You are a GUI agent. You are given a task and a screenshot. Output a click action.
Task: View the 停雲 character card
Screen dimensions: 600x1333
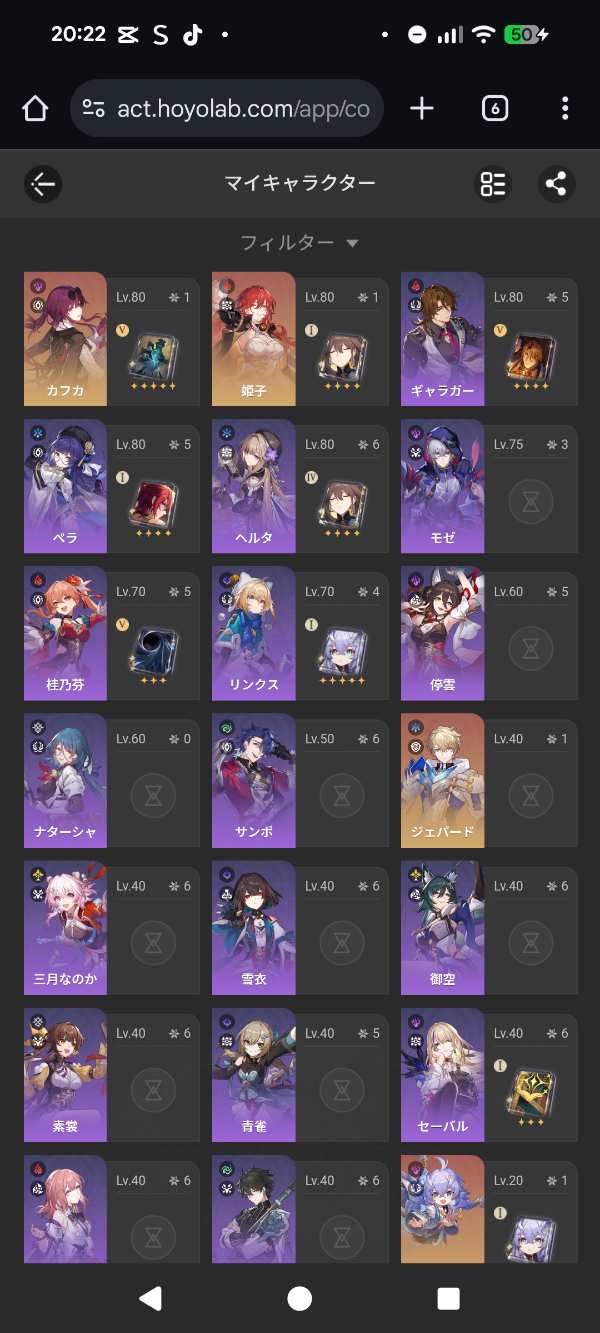coord(489,633)
